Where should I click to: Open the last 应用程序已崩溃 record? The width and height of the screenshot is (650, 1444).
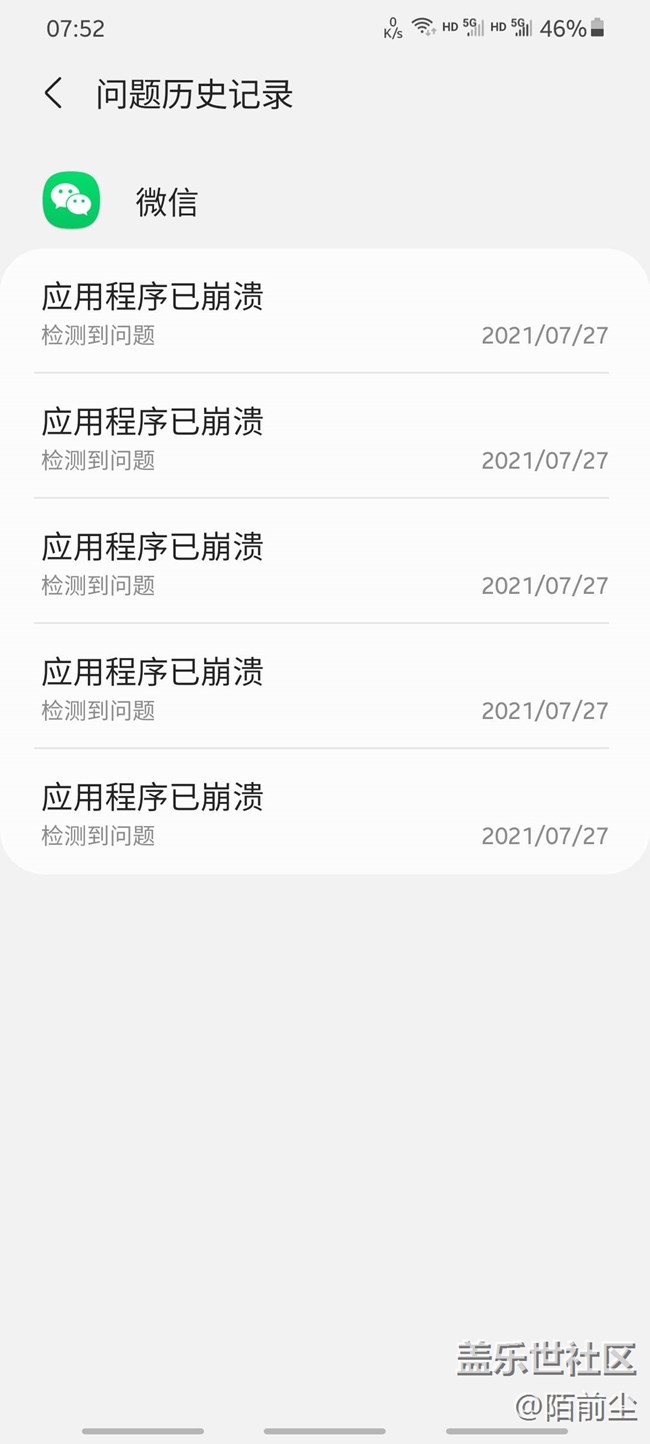pos(324,812)
